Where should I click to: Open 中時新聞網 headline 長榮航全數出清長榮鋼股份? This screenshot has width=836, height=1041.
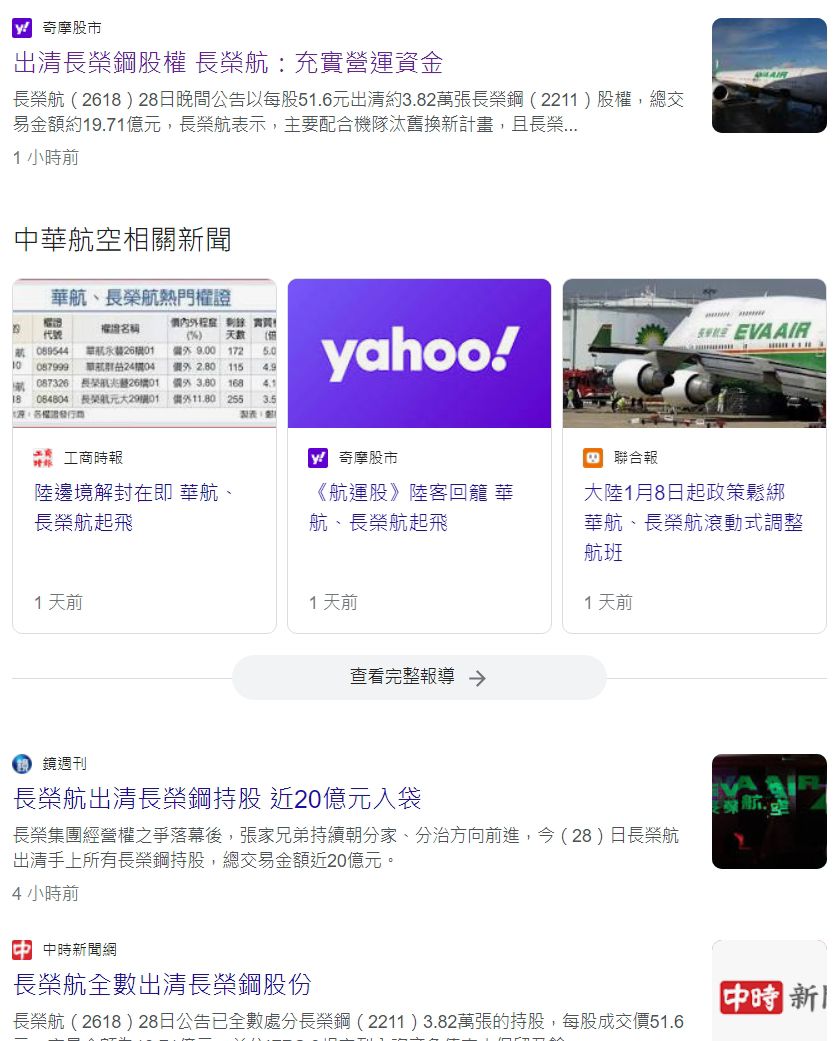[163, 984]
